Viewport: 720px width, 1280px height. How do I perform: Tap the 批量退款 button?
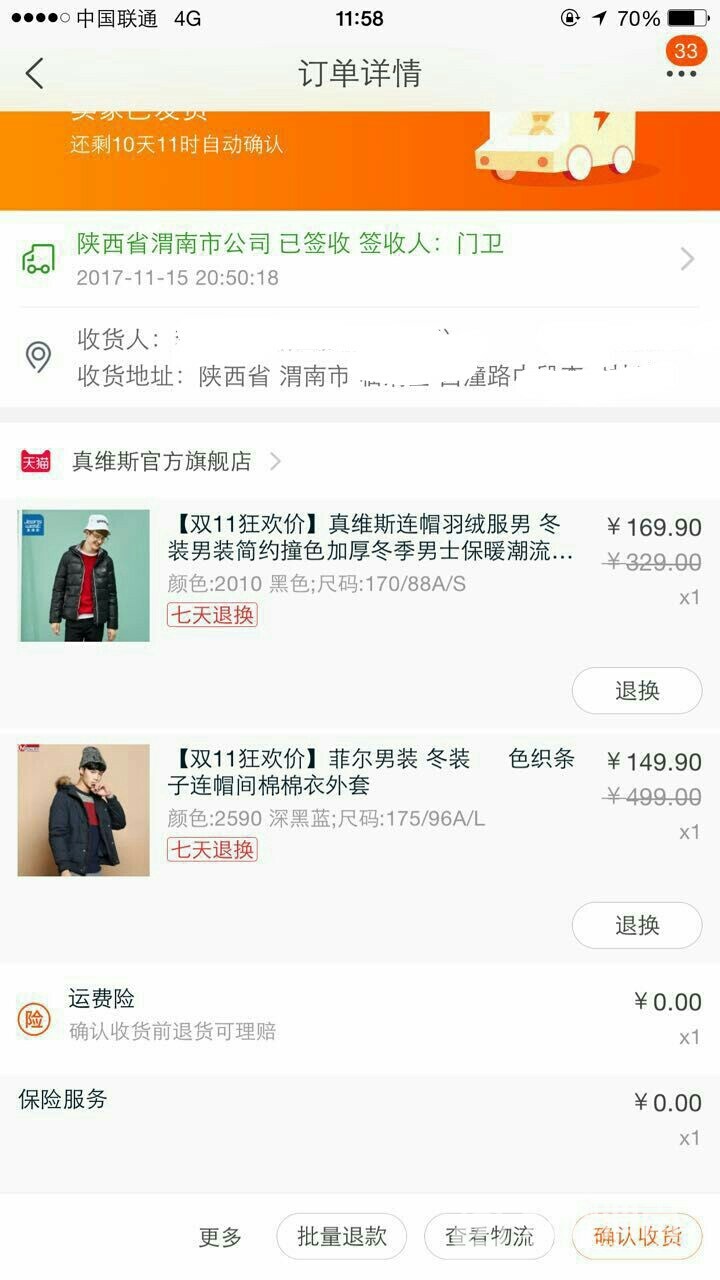click(x=342, y=1237)
